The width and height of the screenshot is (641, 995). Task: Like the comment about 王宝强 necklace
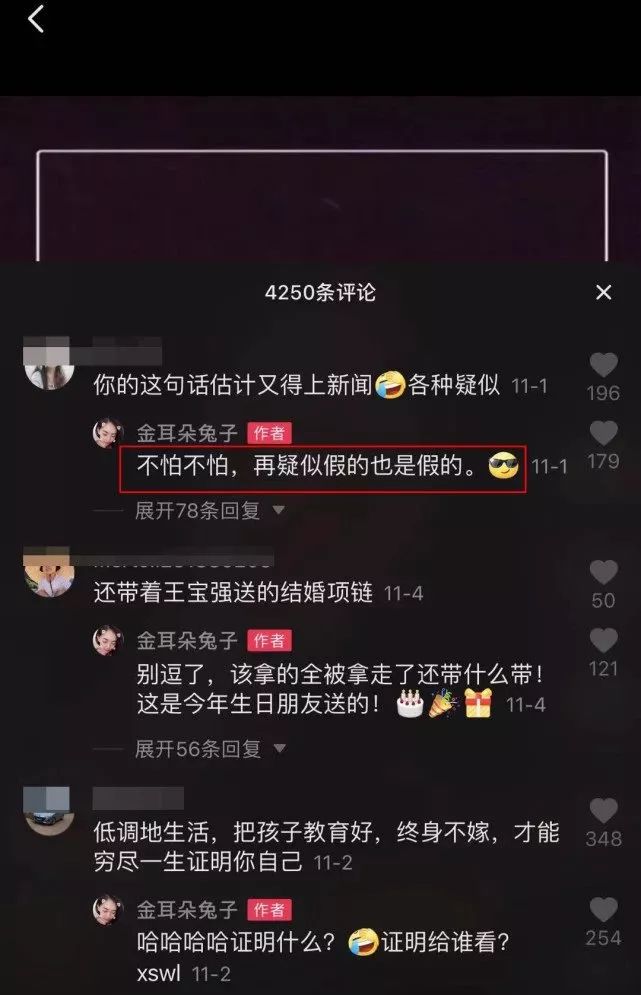pyautogui.click(x=603, y=573)
